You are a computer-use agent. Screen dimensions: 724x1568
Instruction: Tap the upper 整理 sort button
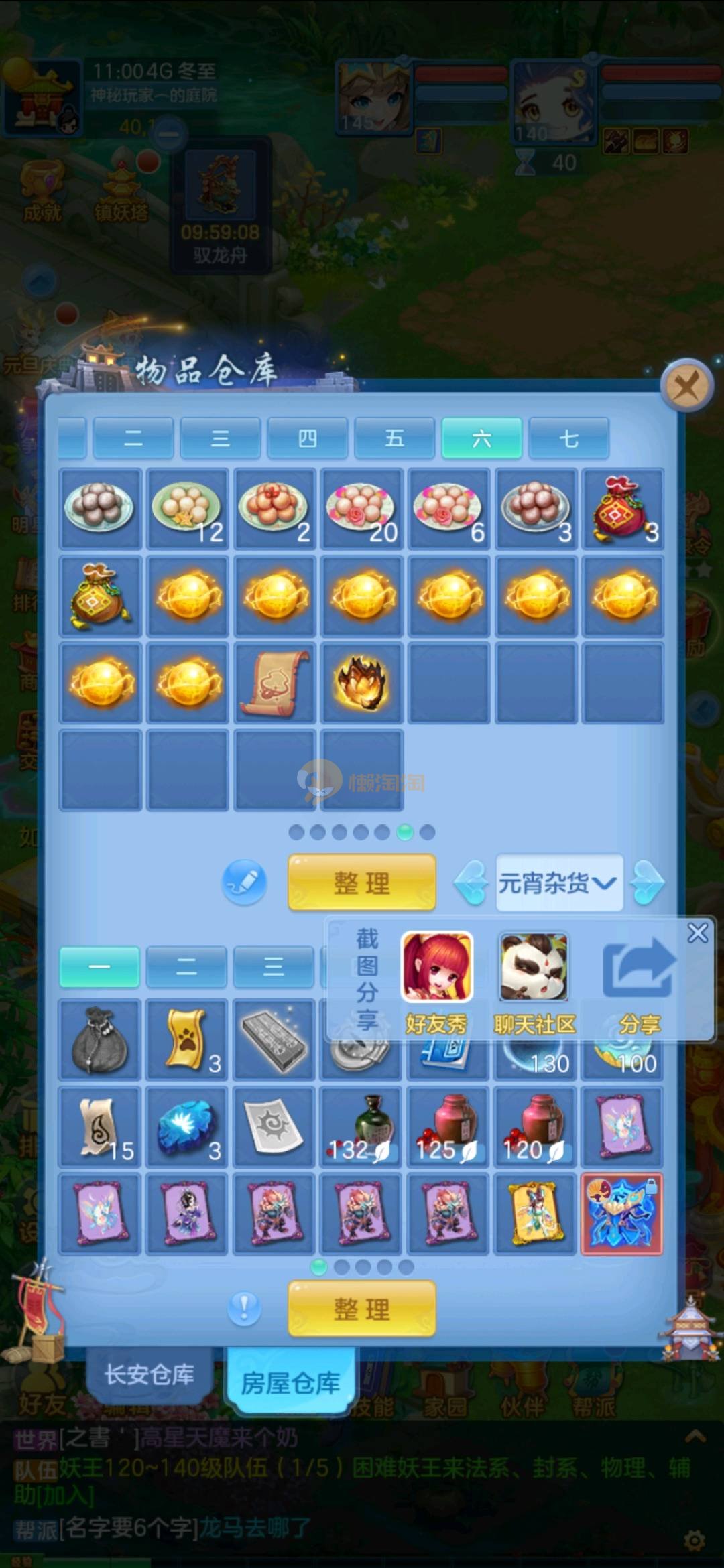click(362, 883)
